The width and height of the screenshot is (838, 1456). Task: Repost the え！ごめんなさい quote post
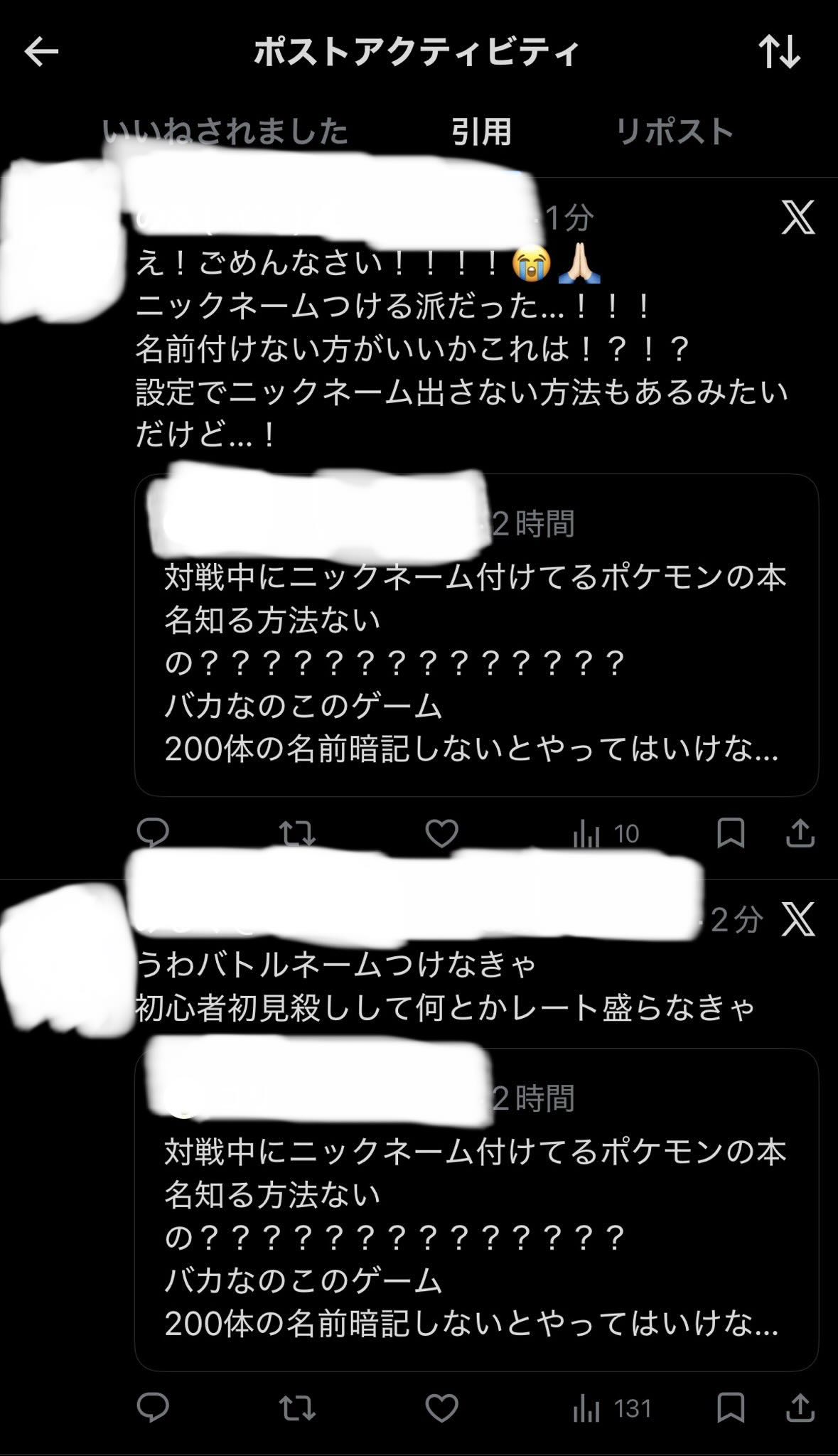pyautogui.click(x=297, y=833)
